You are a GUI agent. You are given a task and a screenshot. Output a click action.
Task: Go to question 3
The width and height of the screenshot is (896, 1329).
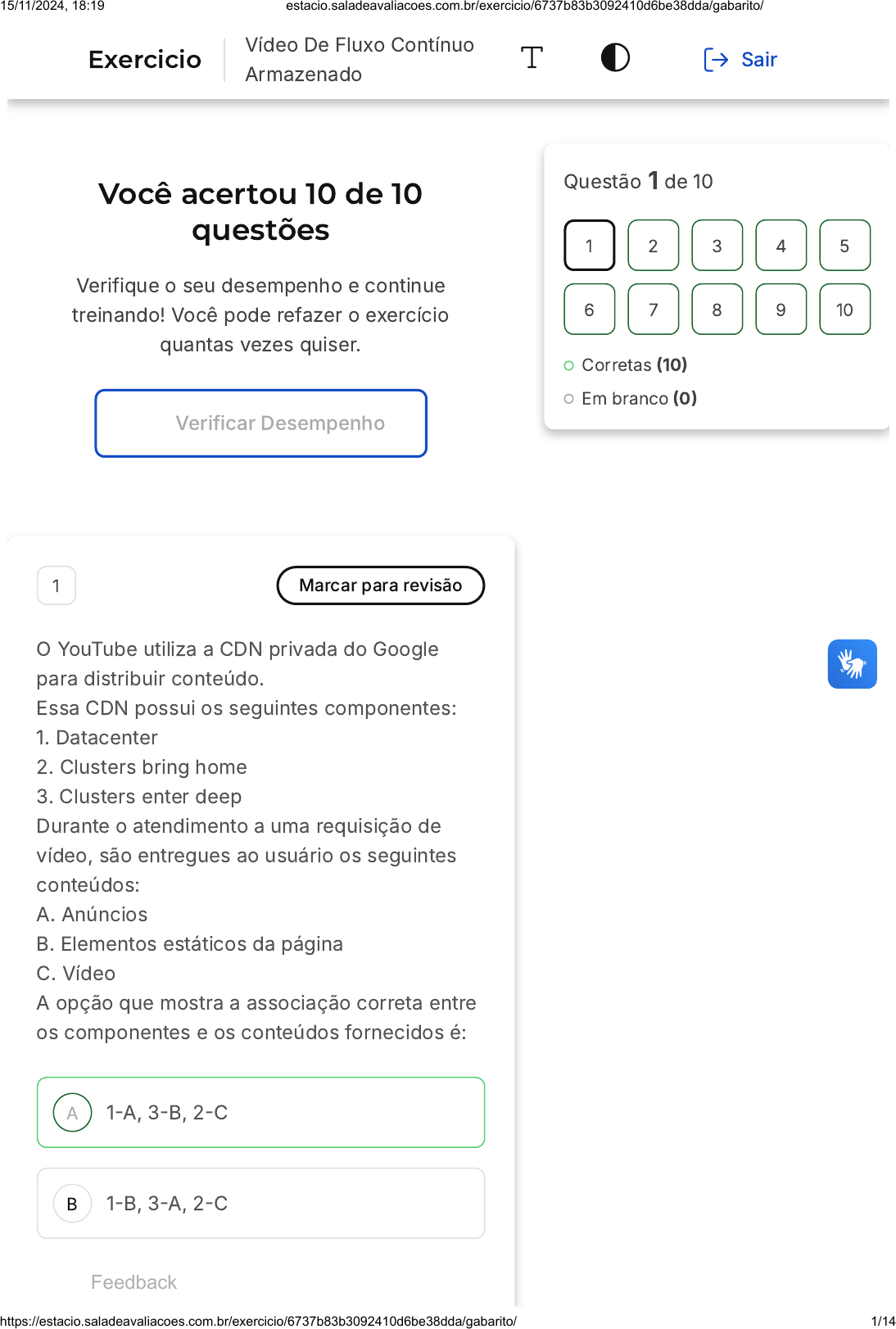tap(717, 246)
